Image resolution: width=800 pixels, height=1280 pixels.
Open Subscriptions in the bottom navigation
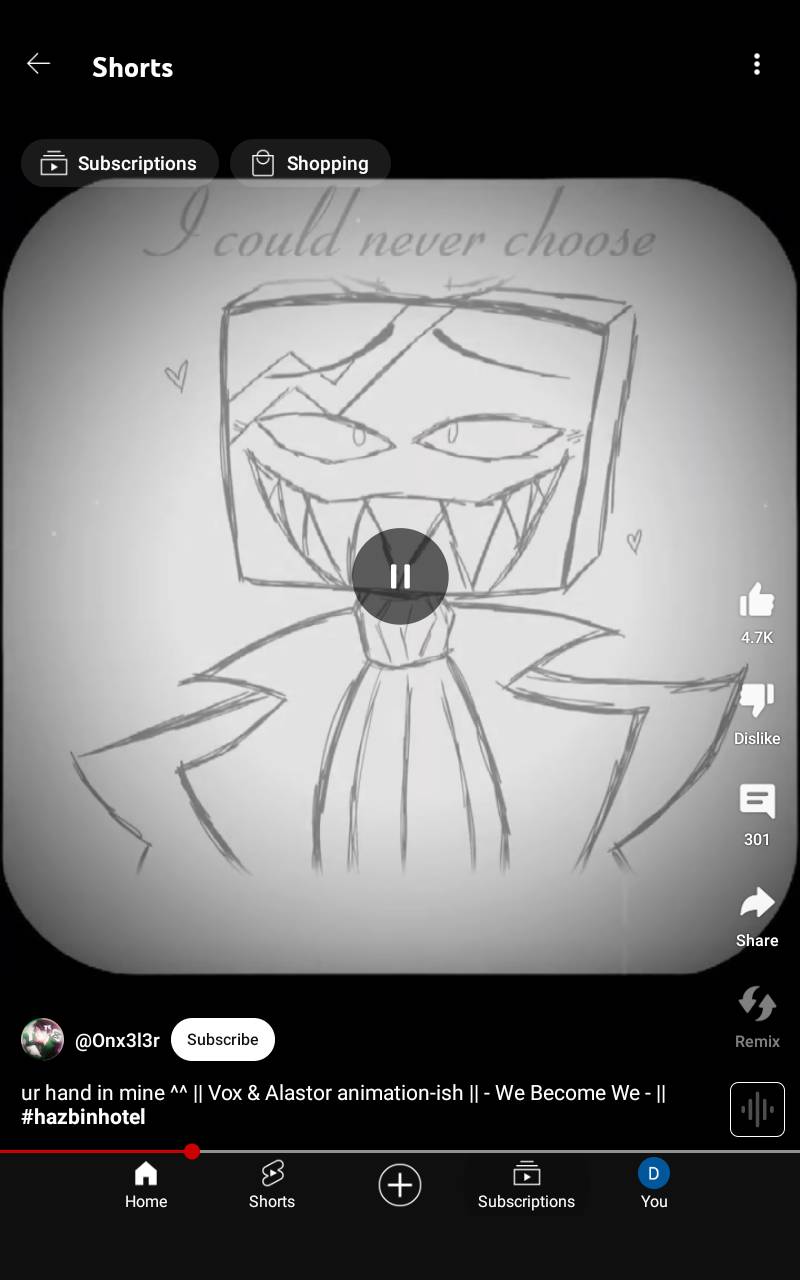click(526, 1185)
